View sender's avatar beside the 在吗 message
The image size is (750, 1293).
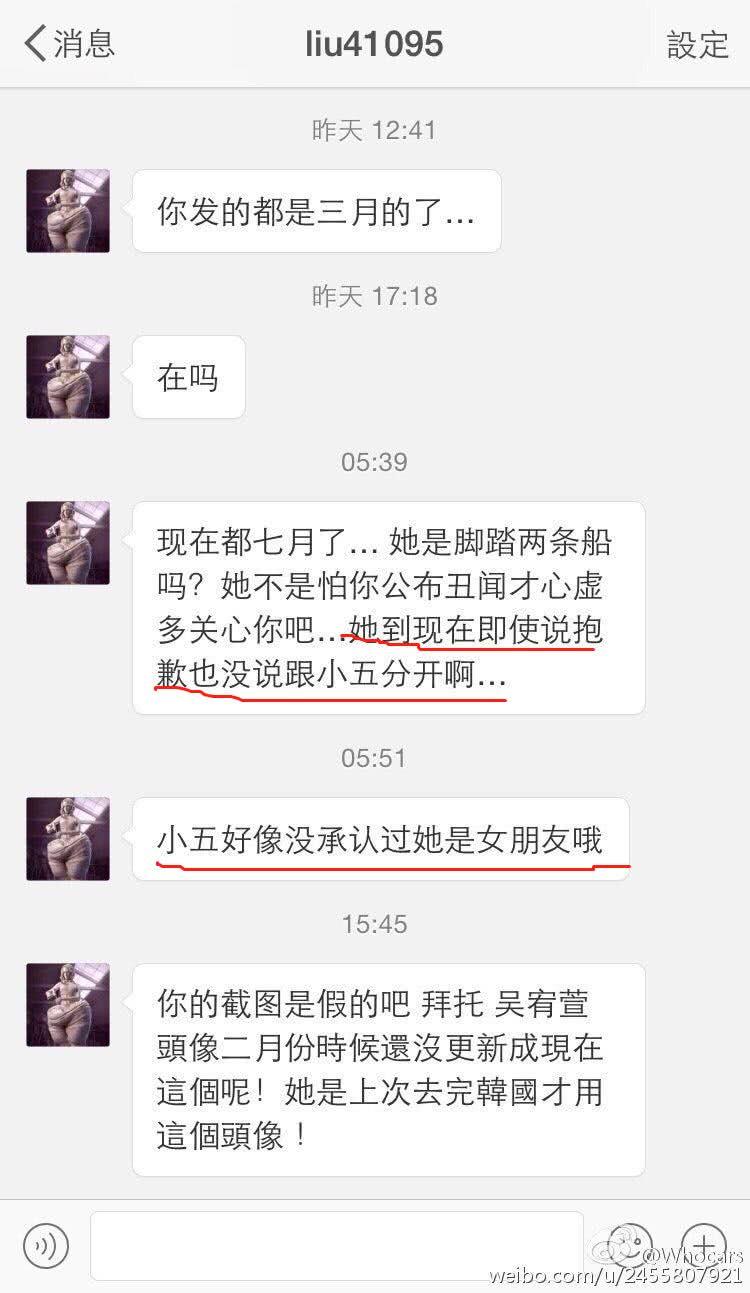68,377
